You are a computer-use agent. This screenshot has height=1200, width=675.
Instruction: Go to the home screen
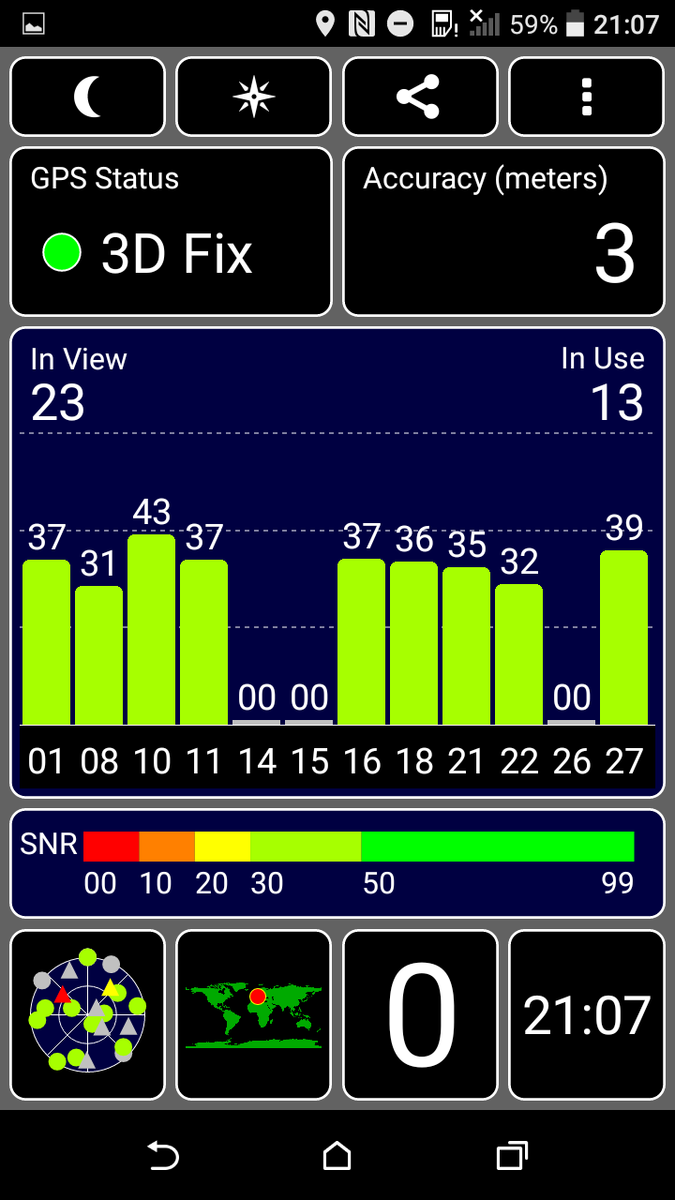(x=337, y=1156)
